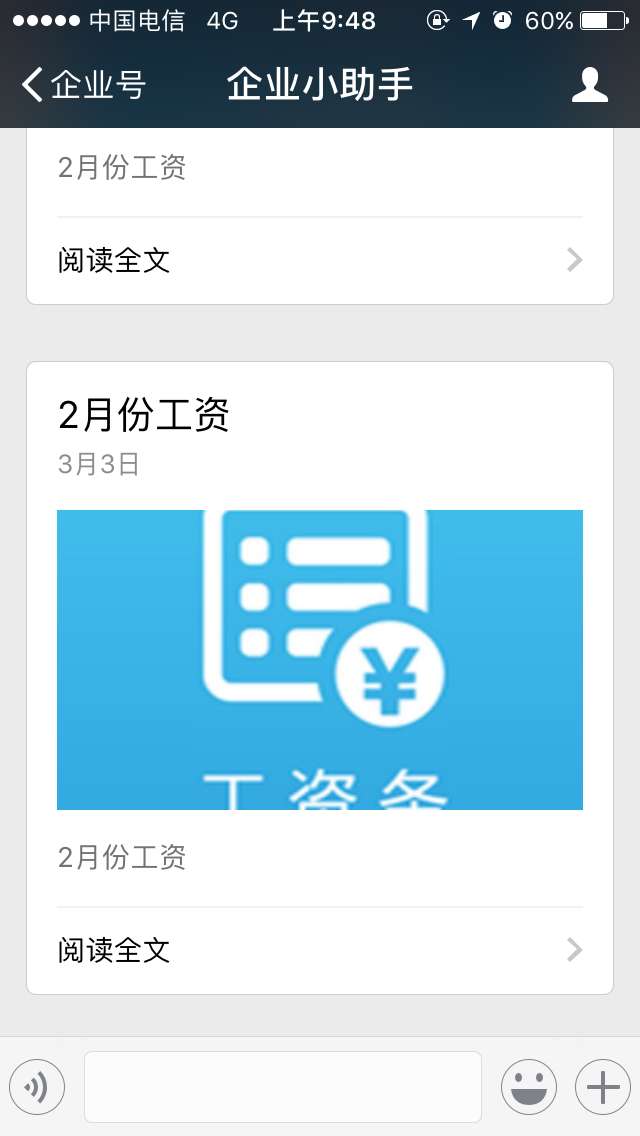Switch to voice input
The width and height of the screenshot is (640, 1136).
click(x=37, y=1087)
